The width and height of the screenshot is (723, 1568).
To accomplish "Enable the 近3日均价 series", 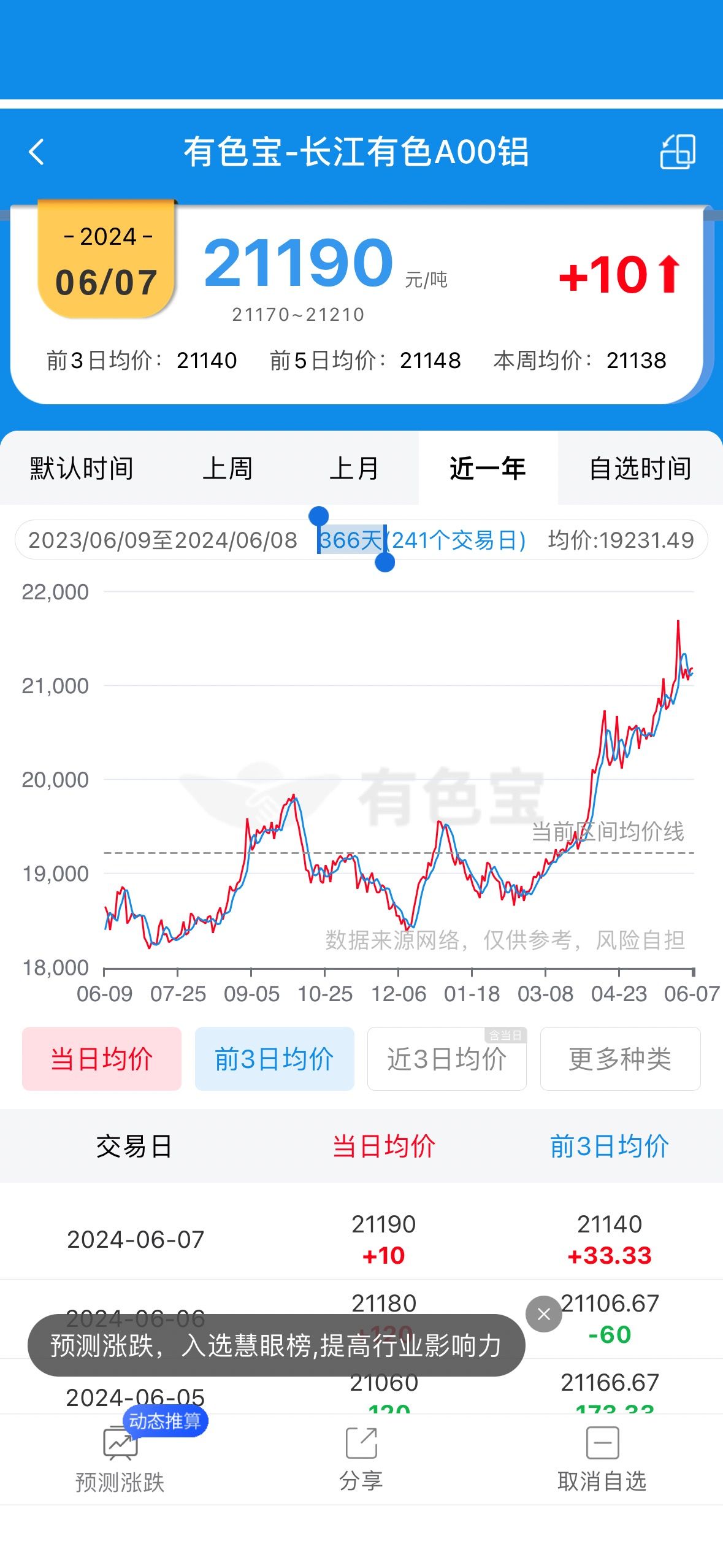I will 446,1059.
